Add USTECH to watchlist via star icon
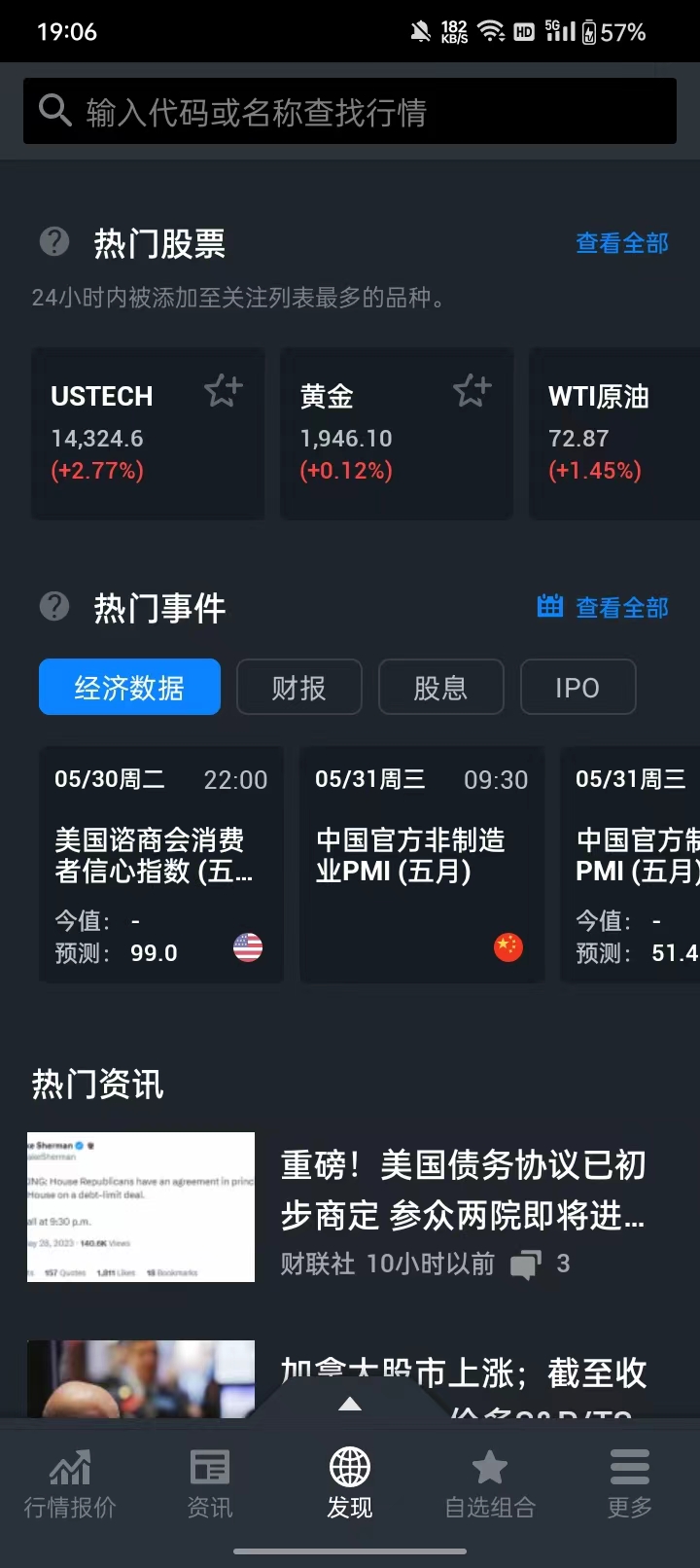Viewport: 700px width, 1568px height. click(x=222, y=389)
